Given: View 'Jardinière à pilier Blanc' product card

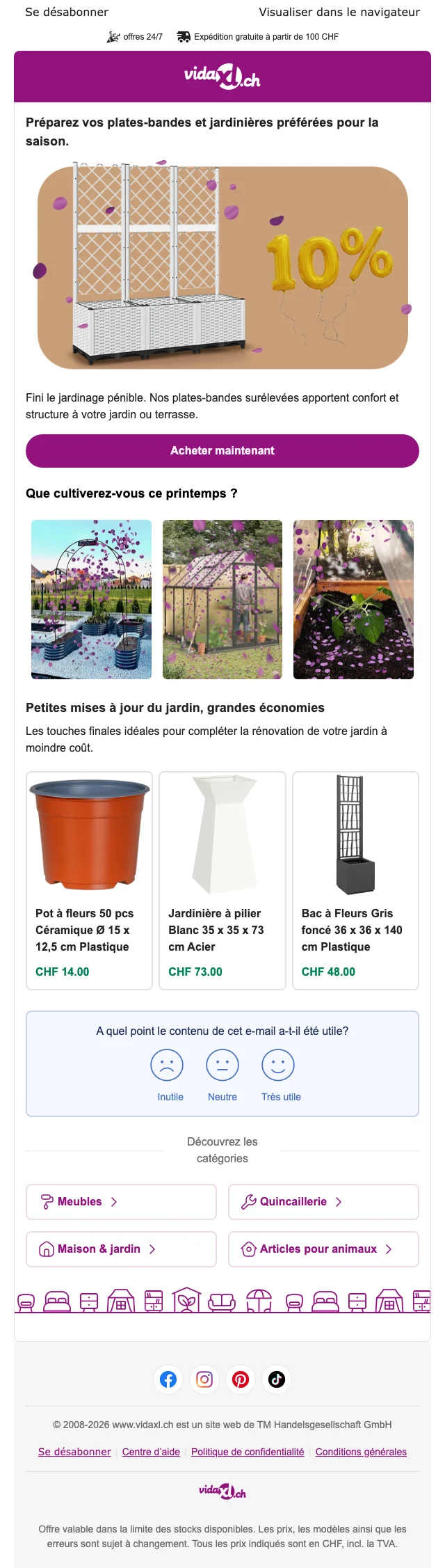Looking at the screenshot, I should point(222,880).
